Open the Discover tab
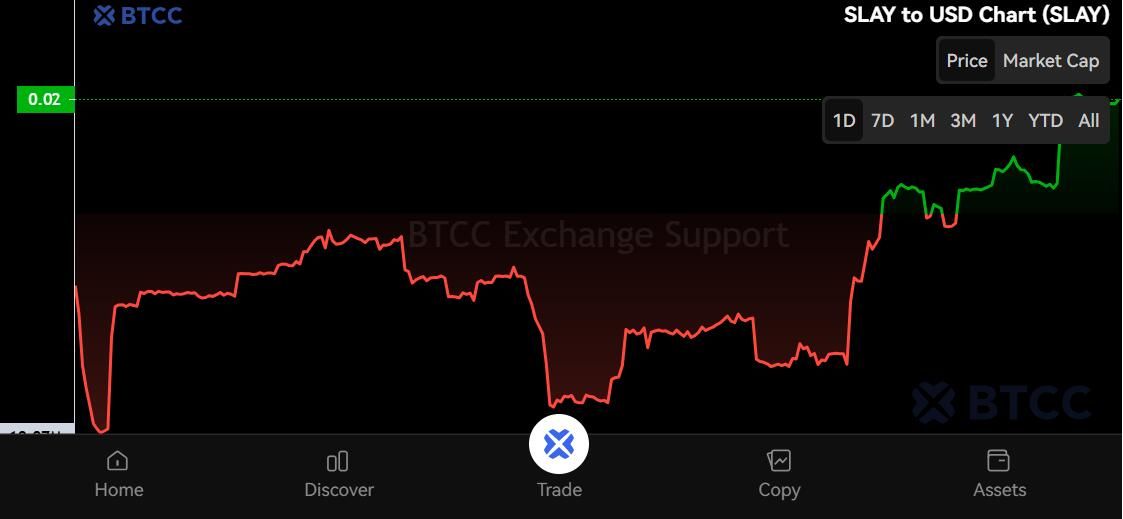1123x519 pixels. click(x=339, y=474)
